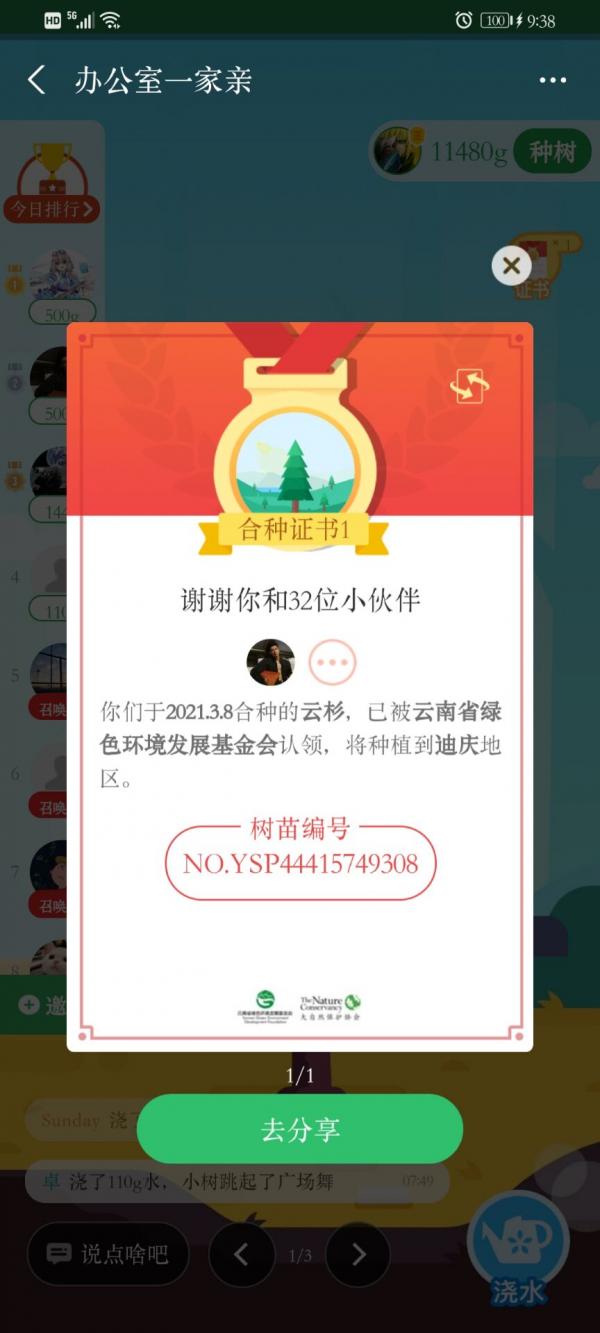This screenshot has height=1333, width=600.
Task: View partner avatar on certificate
Action: [x=271, y=662]
